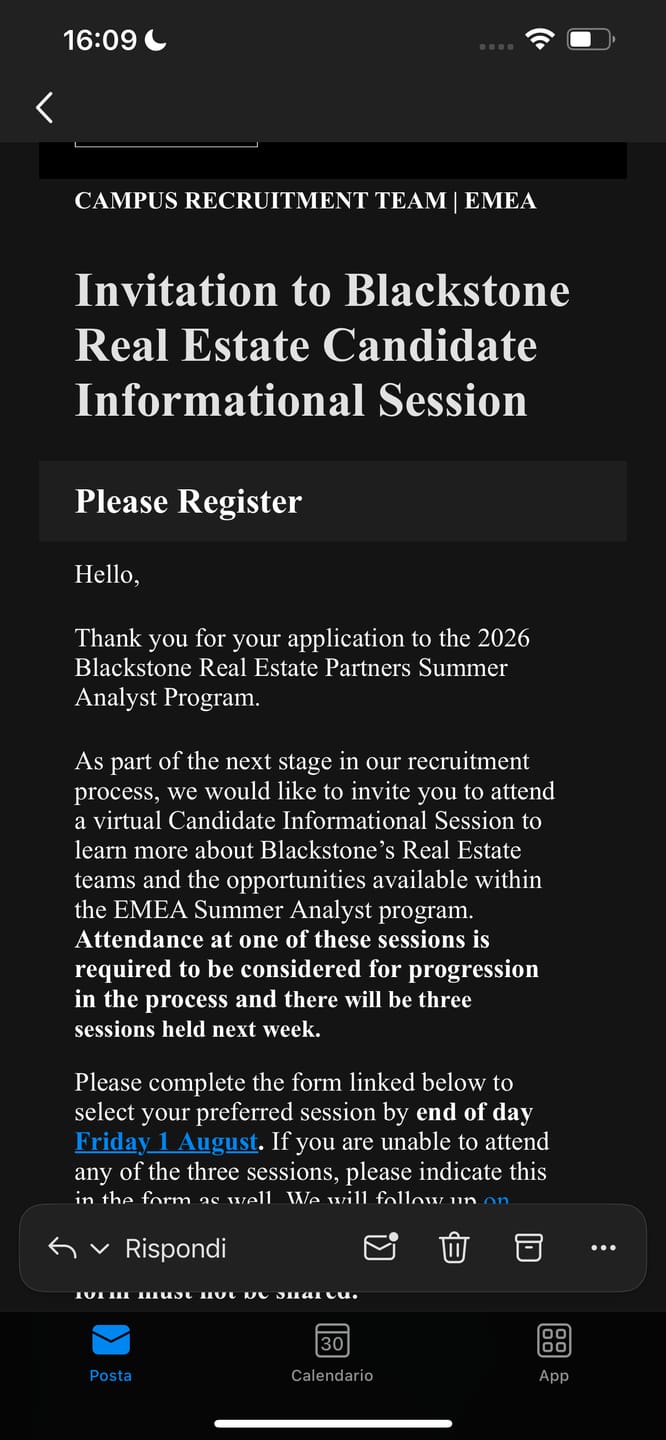The height and width of the screenshot is (1440, 666).
Task: Archive this email
Action: click(529, 1247)
